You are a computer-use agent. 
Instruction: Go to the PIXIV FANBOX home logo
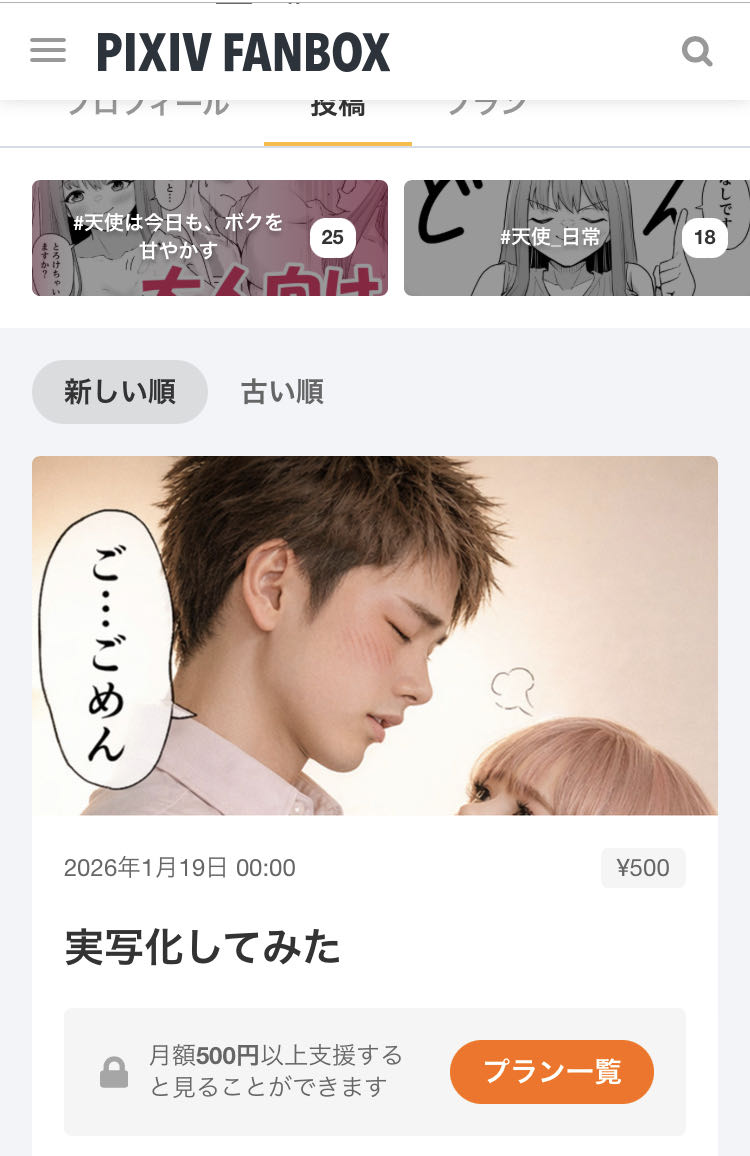coord(243,52)
